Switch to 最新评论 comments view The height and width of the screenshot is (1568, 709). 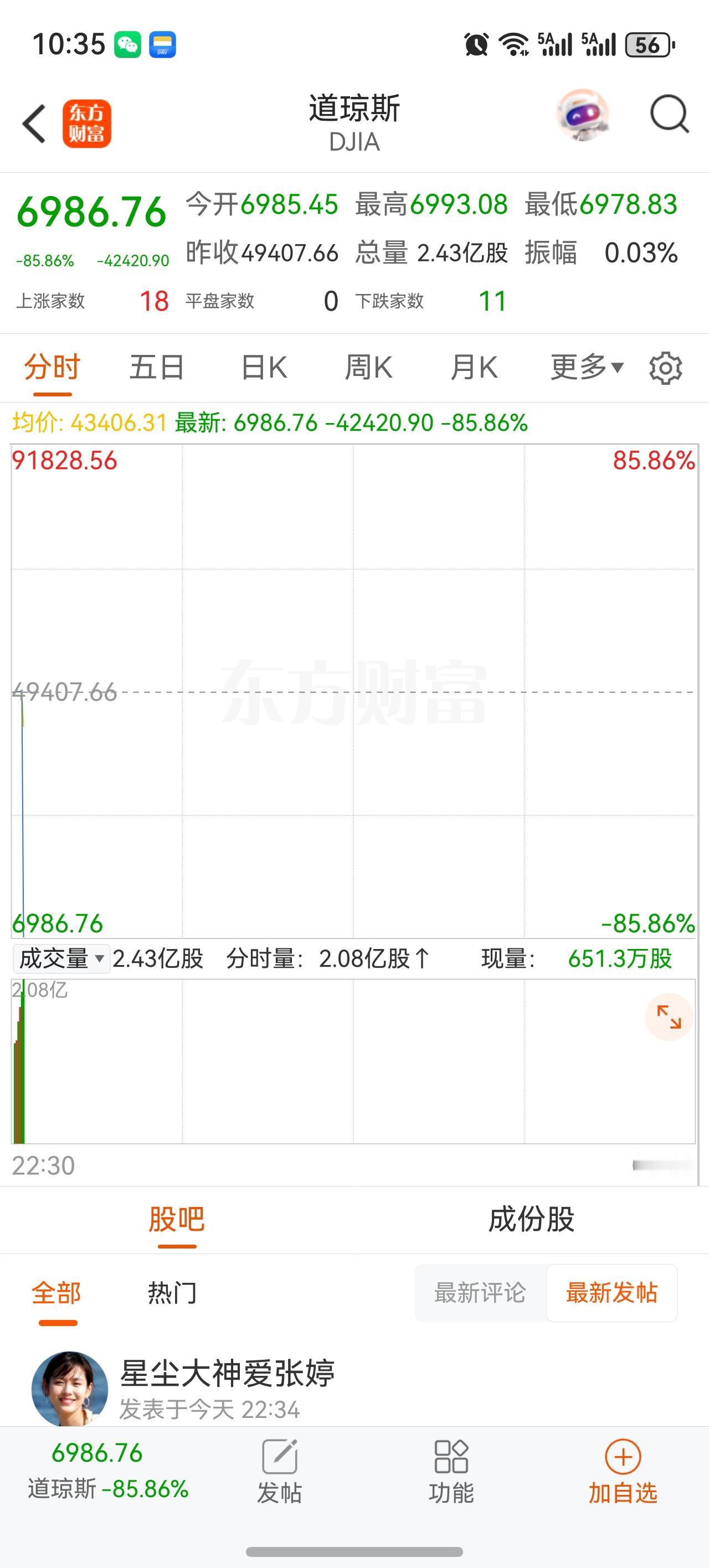pyautogui.click(x=479, y=1293)
